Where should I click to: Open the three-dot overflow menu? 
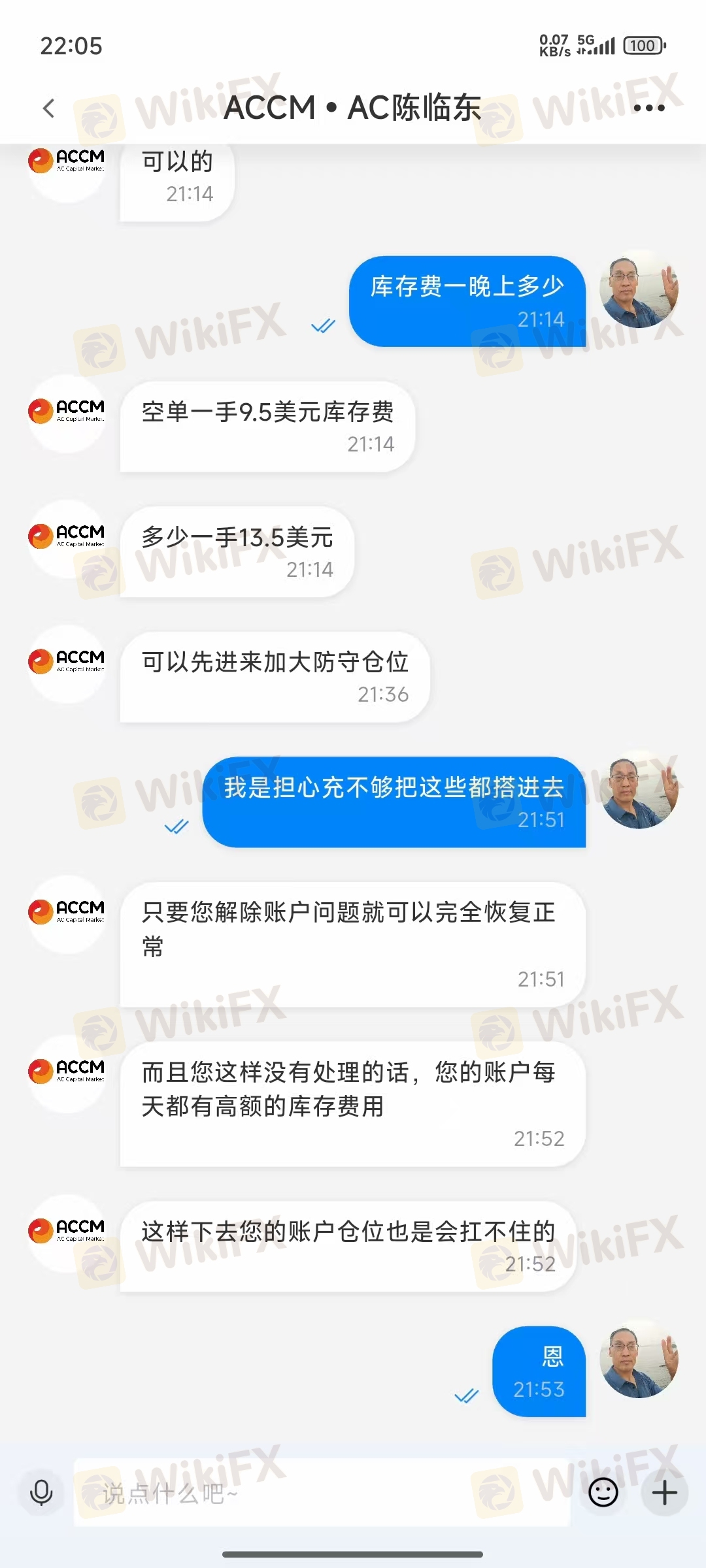click(x=648, y=108)
